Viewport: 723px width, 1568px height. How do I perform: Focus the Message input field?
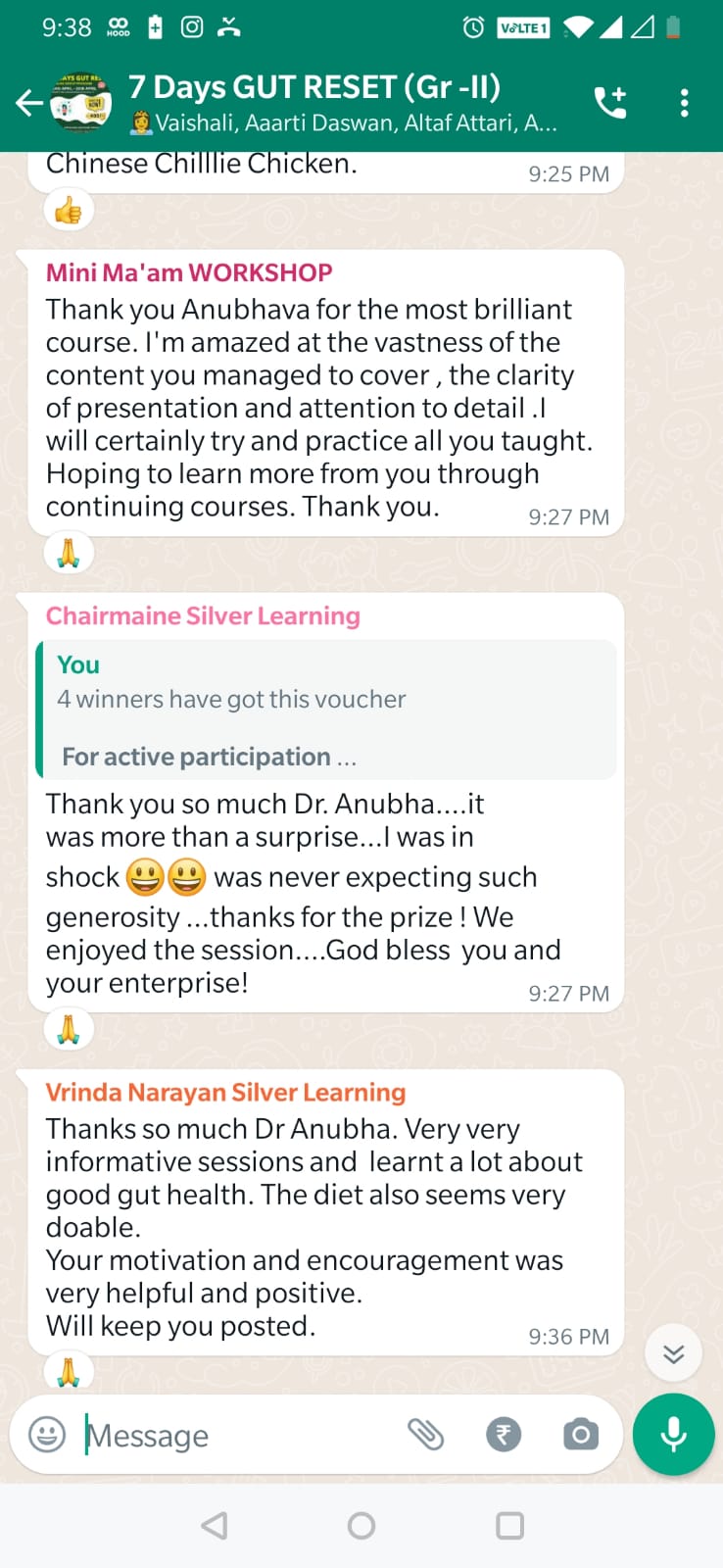(x=235, y=1435)
